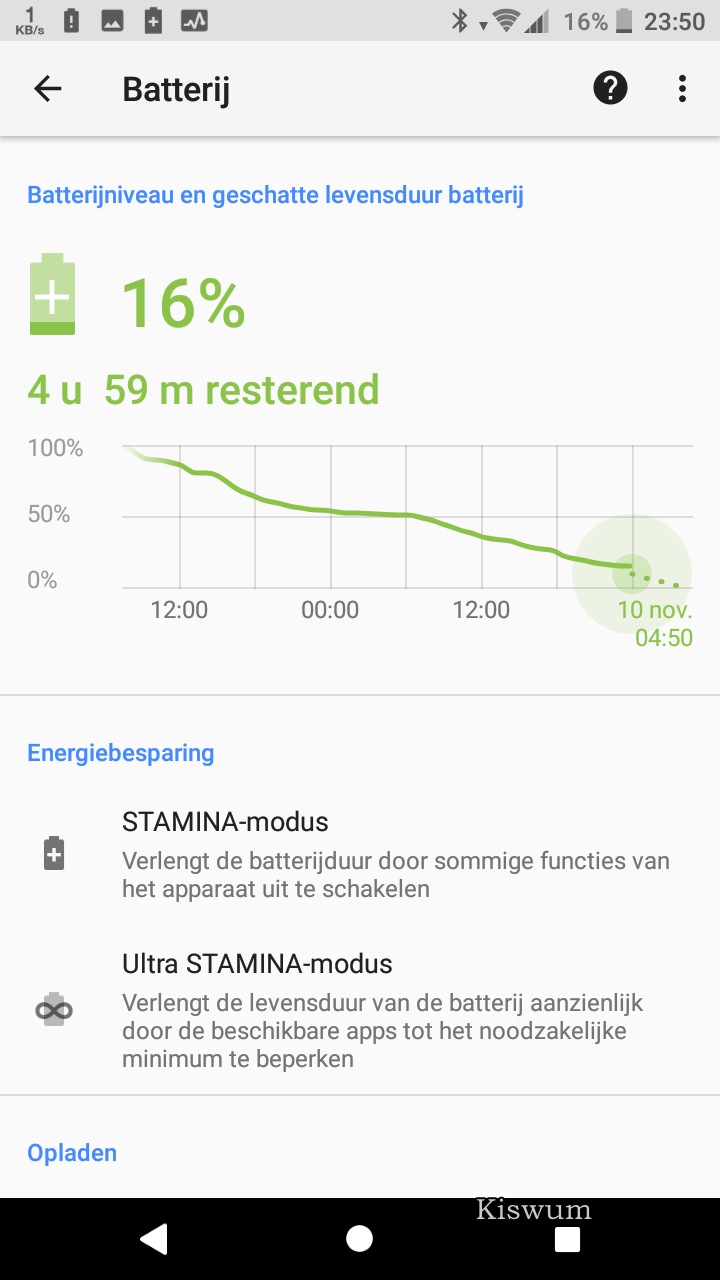Screen dimensions: 720x1280
Task: Open the help question mark icon
Action: tap(610, 89)
